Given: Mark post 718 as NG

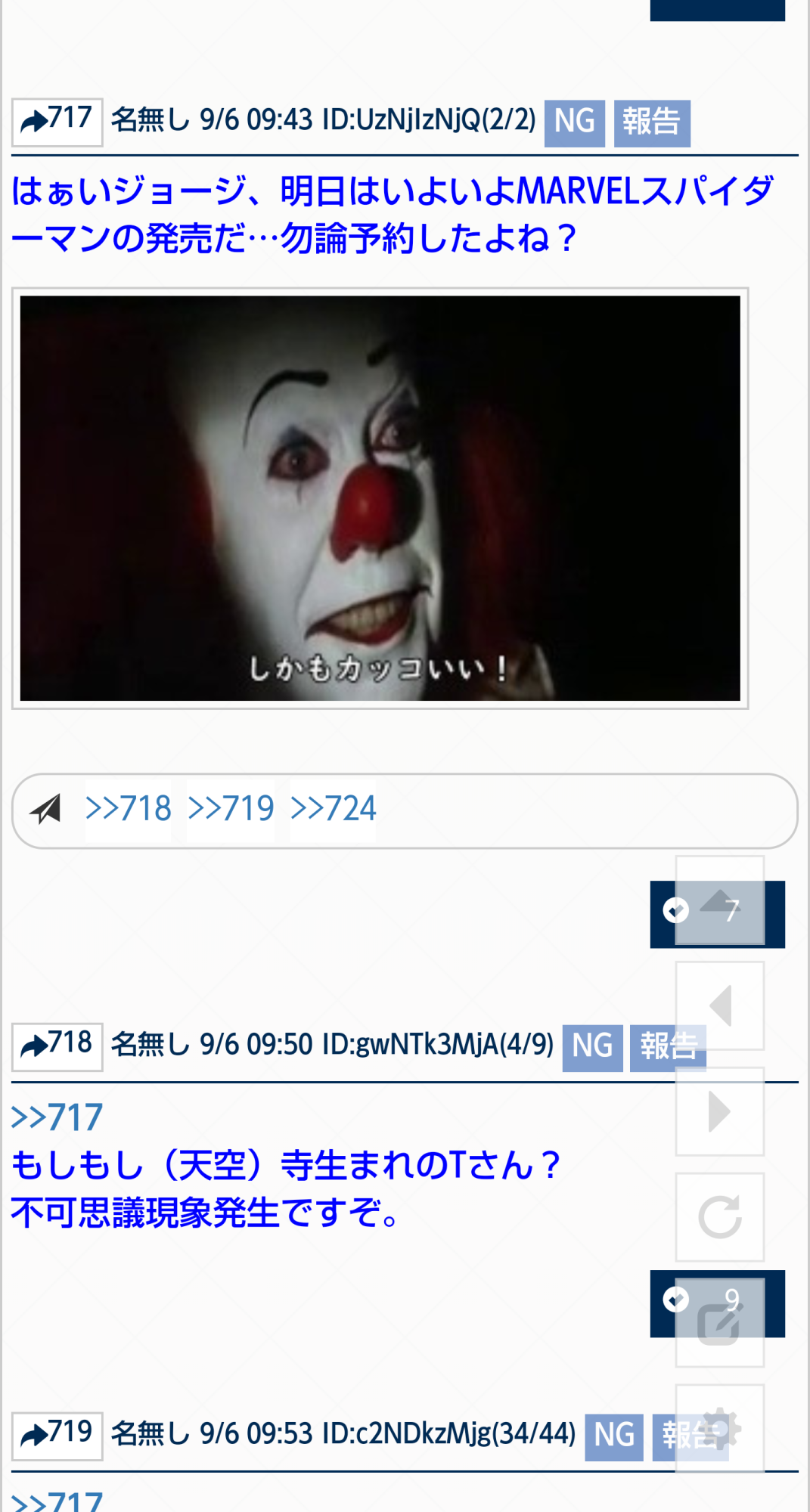Looking at the screenshot, I should coord(592,1047).
